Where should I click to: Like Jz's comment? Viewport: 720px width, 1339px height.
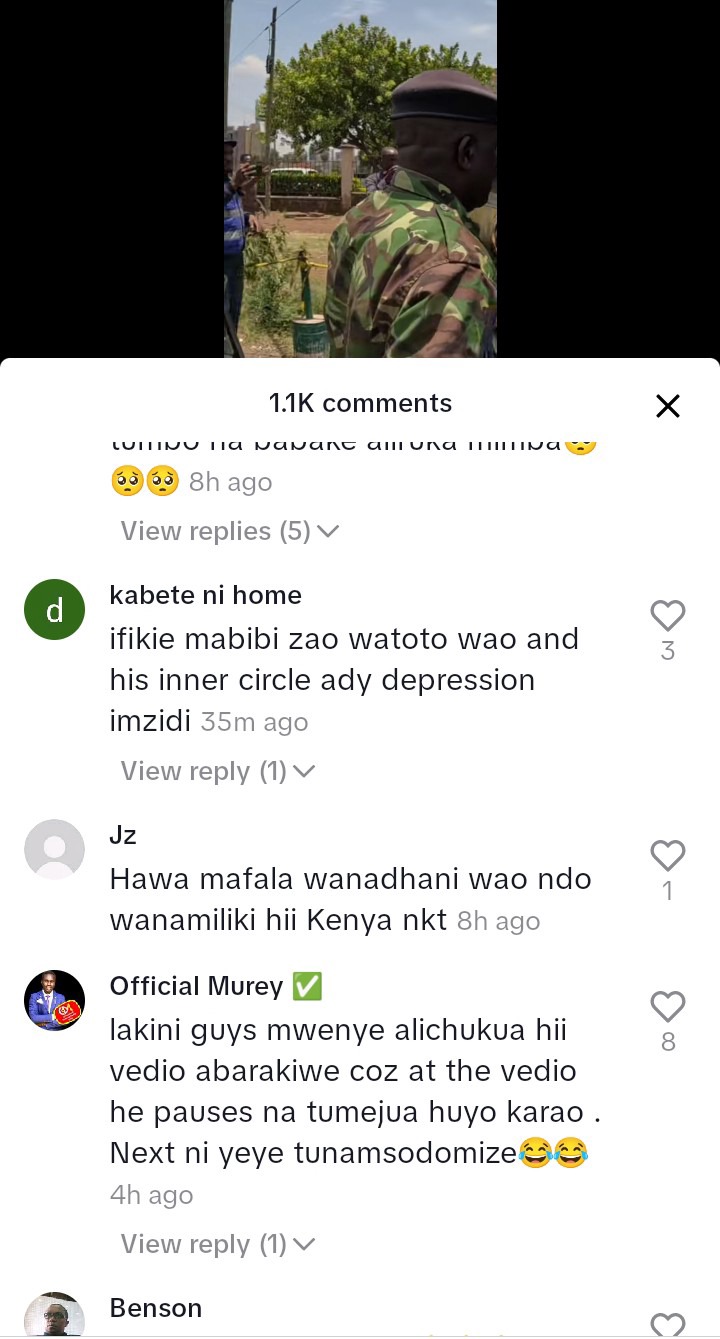[667, 856]
